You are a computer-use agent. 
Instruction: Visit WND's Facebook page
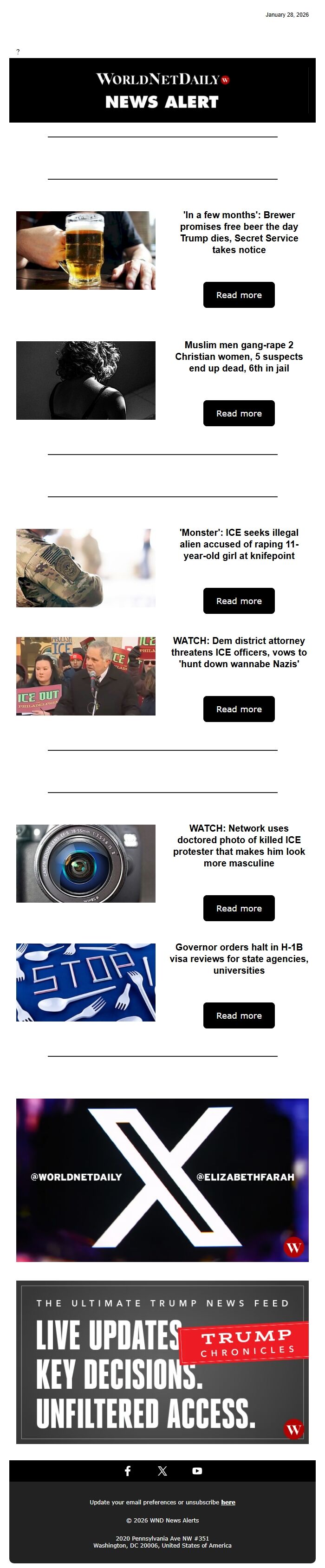click(127, 1470)
